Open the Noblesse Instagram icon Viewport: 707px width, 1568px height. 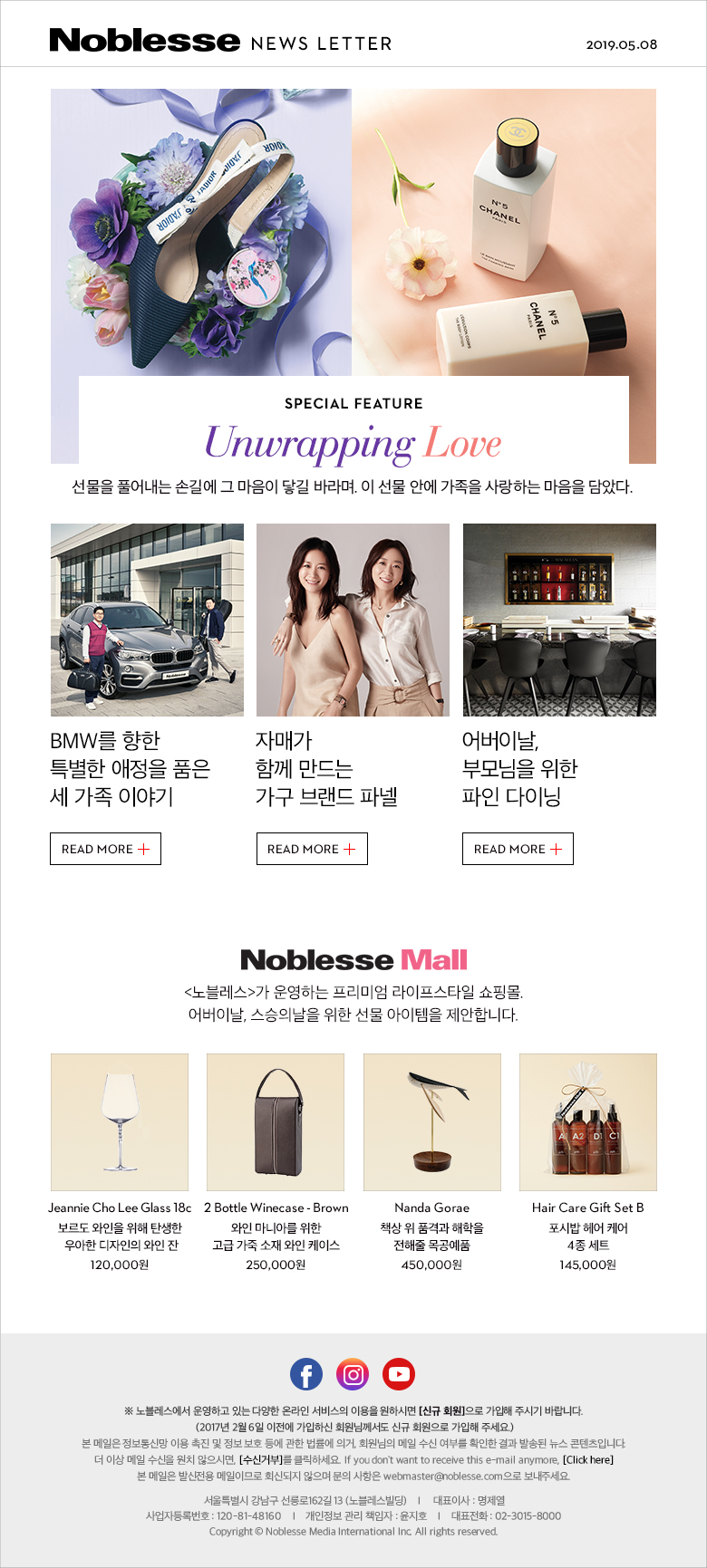click(x=353, y=1374)
